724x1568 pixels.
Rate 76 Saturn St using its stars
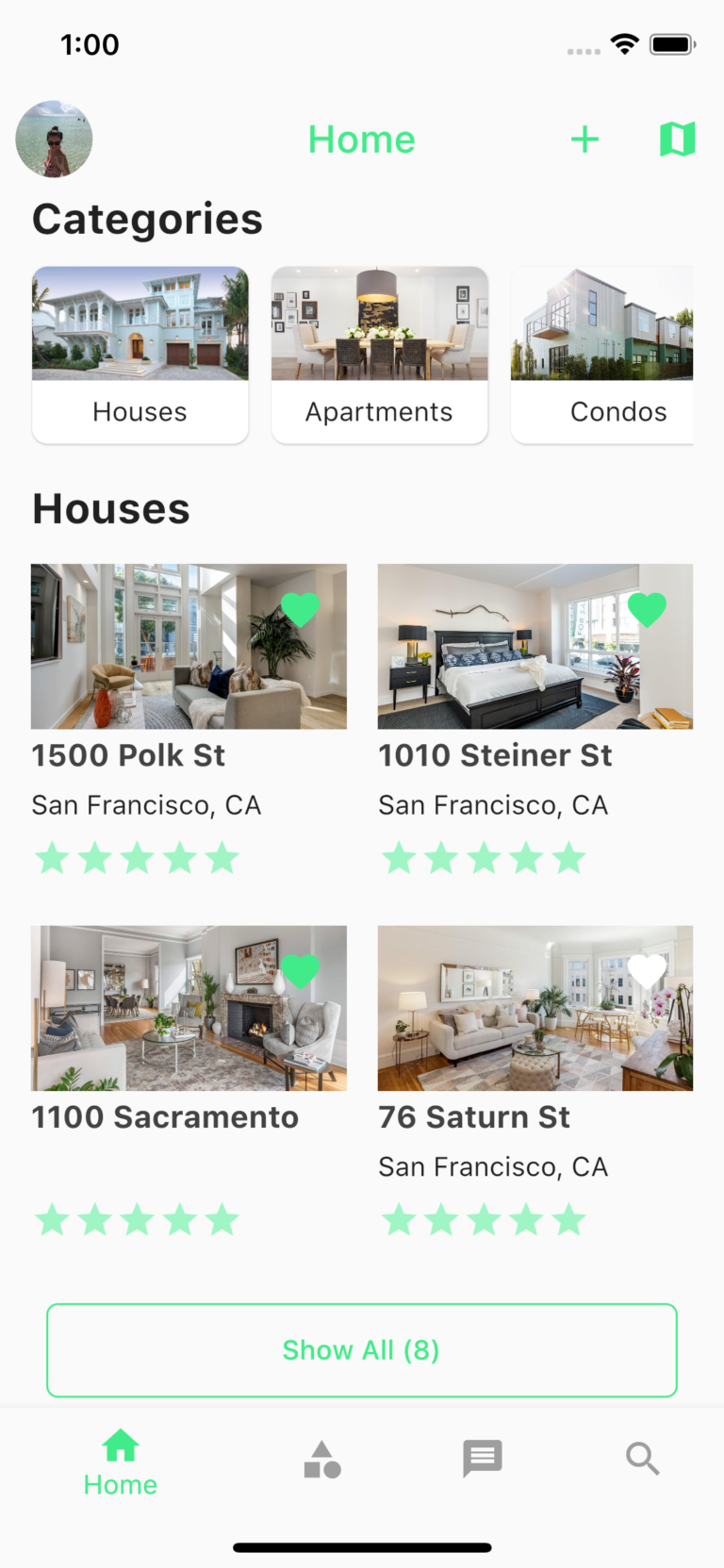(x=484, y=1219)
